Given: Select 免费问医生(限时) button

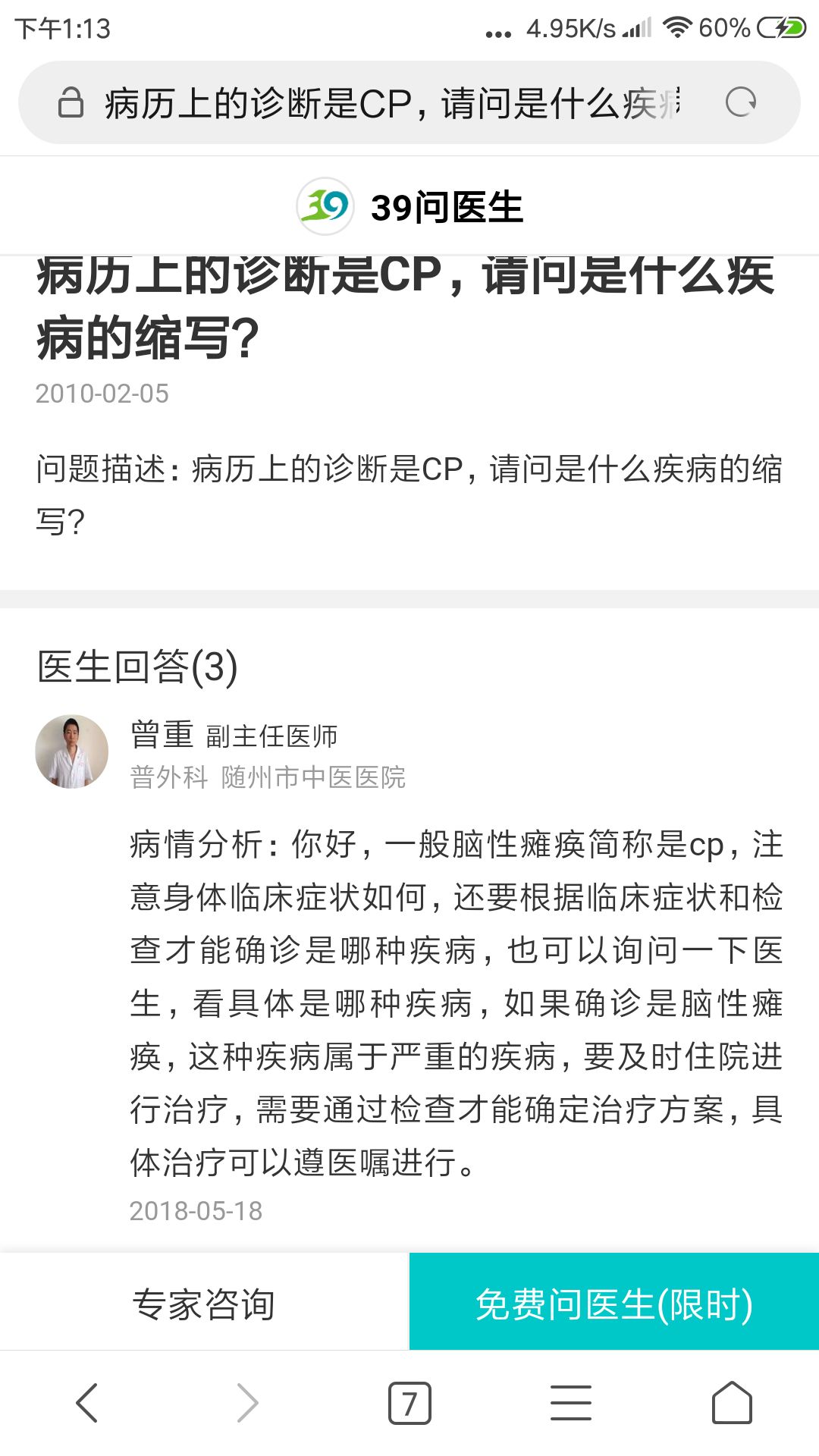Looking at the screenshot, I should 614,1303.
